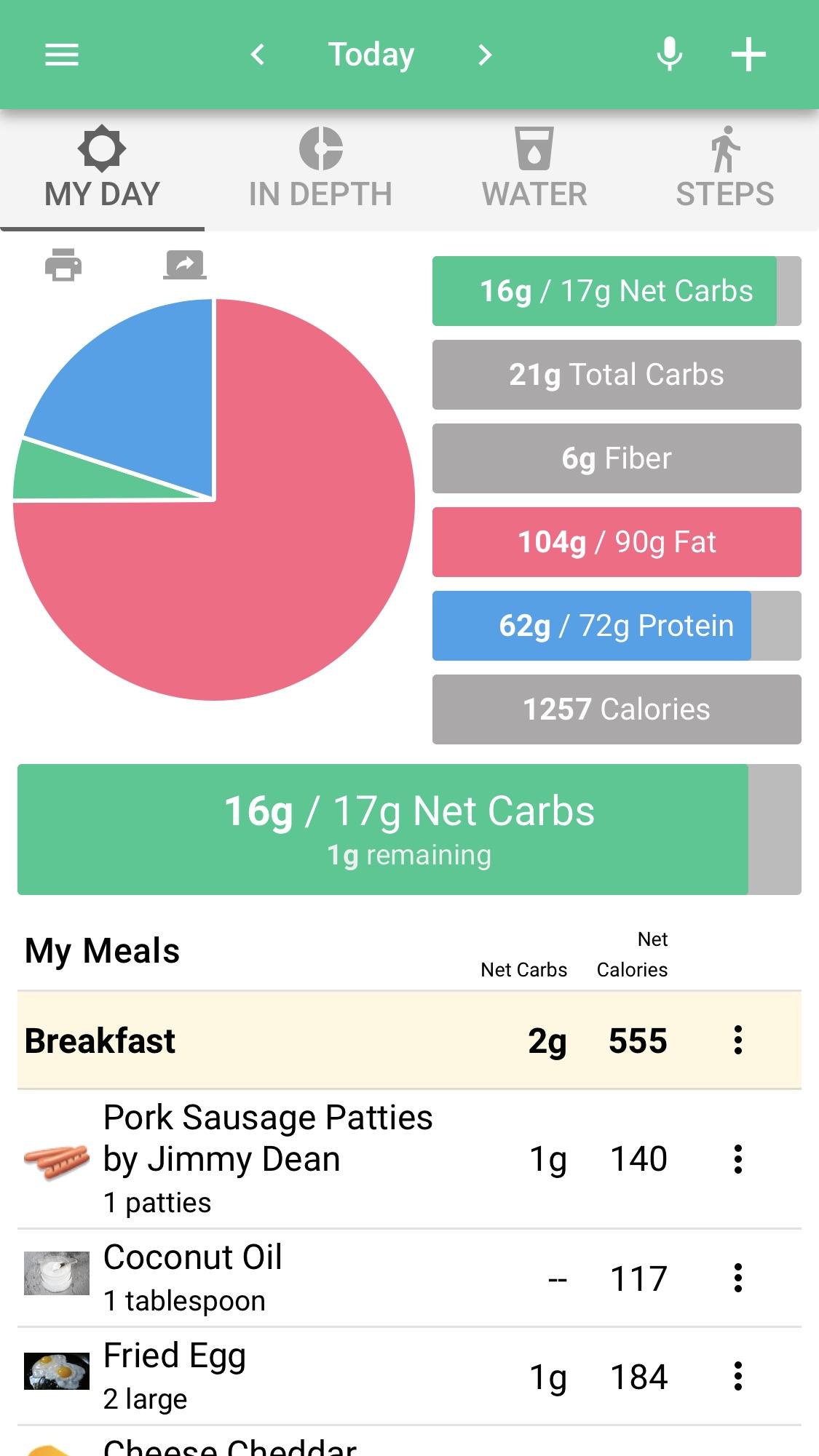Tap the 104g Fat bar
Screen dimensions: 819x1456
point(616,541)
